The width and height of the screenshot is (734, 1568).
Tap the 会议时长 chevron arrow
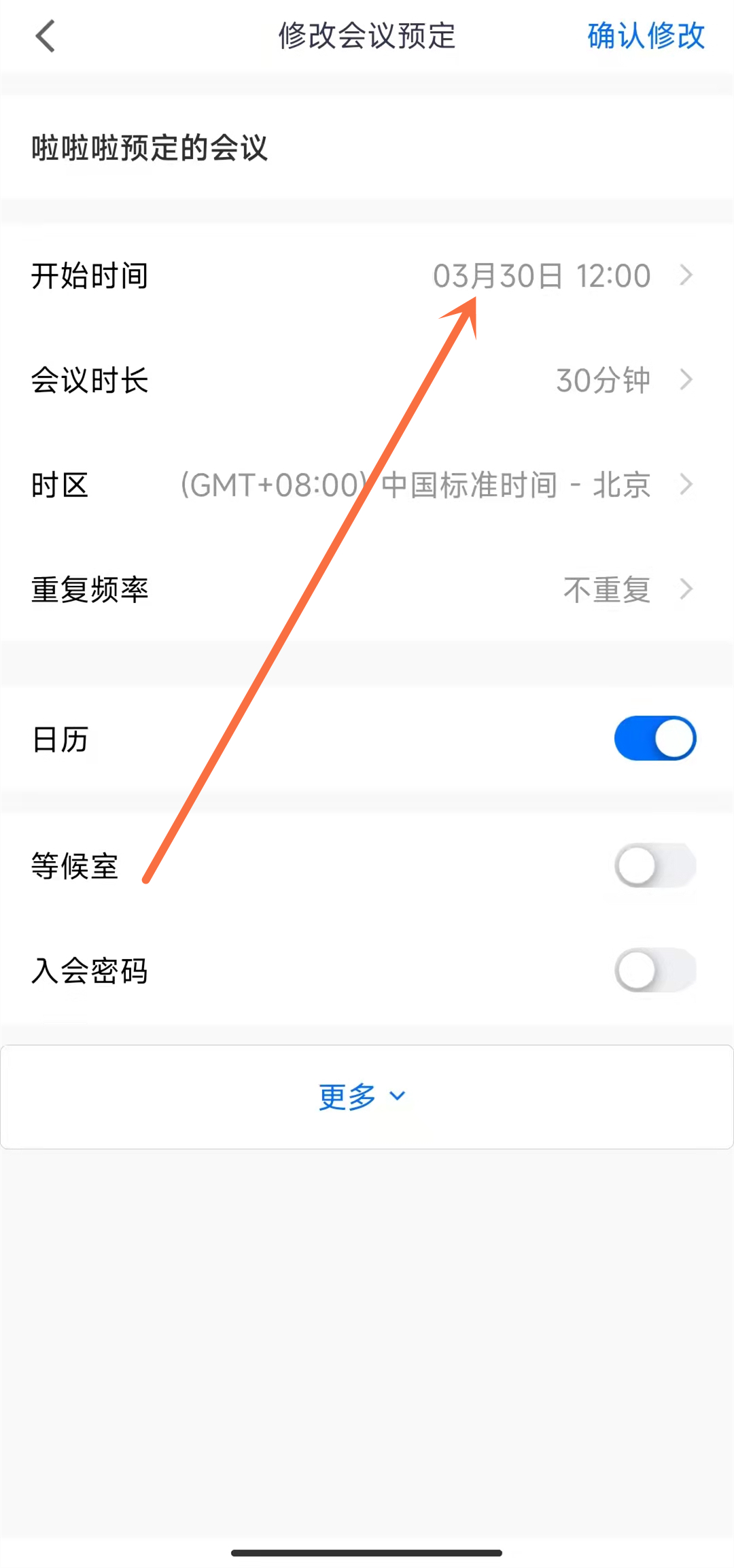pos(686,381)
